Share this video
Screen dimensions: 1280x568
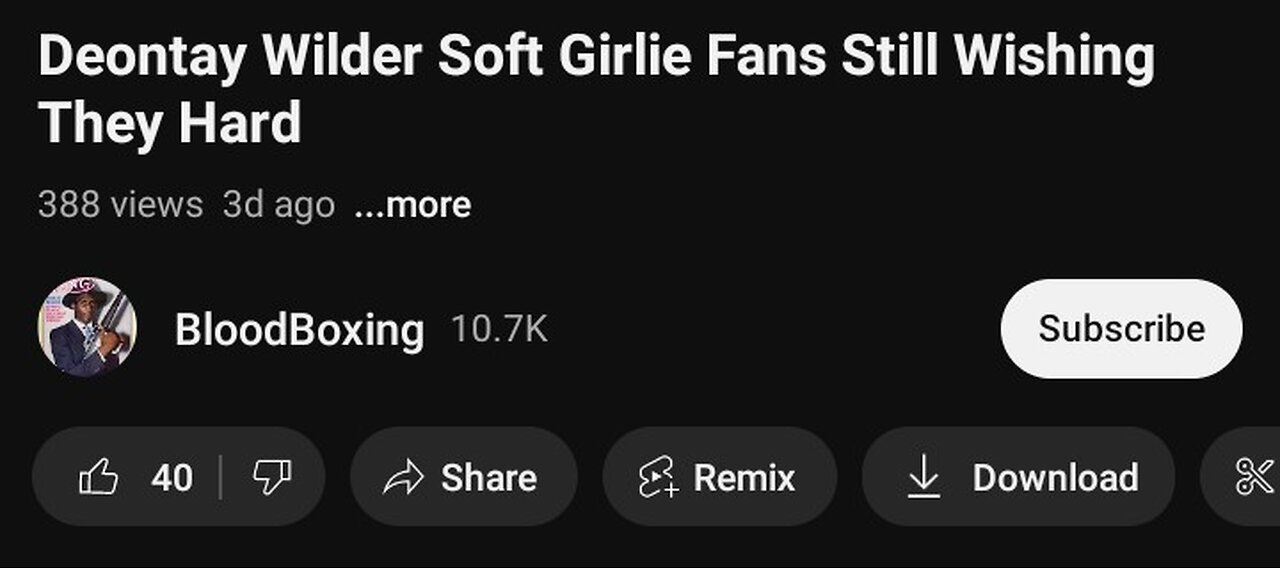pos(462,477)
